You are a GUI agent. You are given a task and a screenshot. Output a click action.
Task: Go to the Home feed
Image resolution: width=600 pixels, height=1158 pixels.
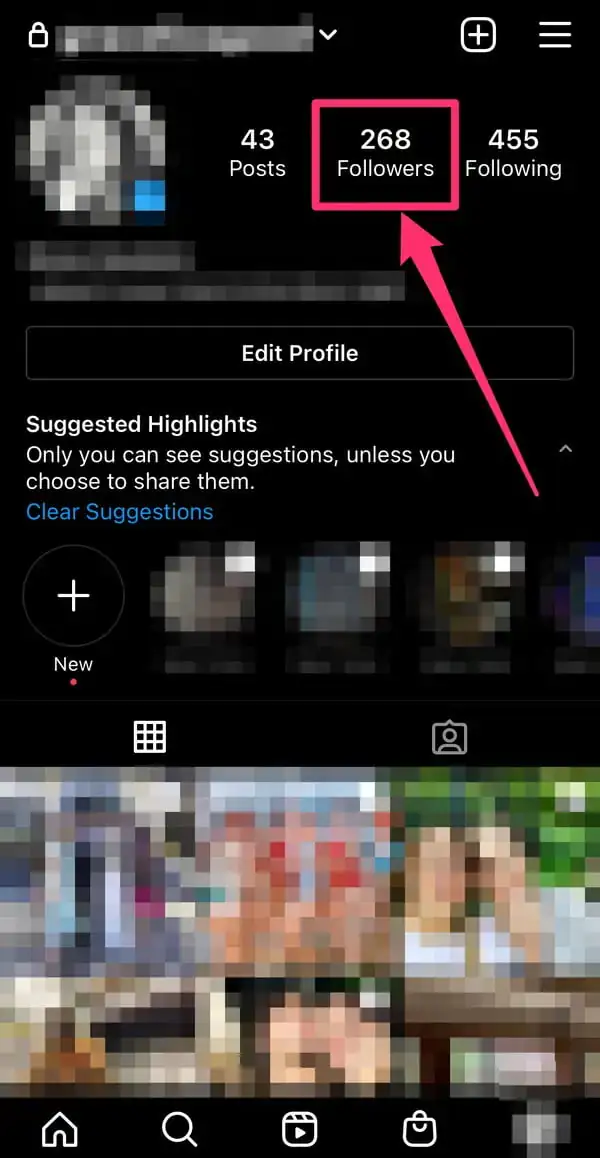click(59, 1129)
